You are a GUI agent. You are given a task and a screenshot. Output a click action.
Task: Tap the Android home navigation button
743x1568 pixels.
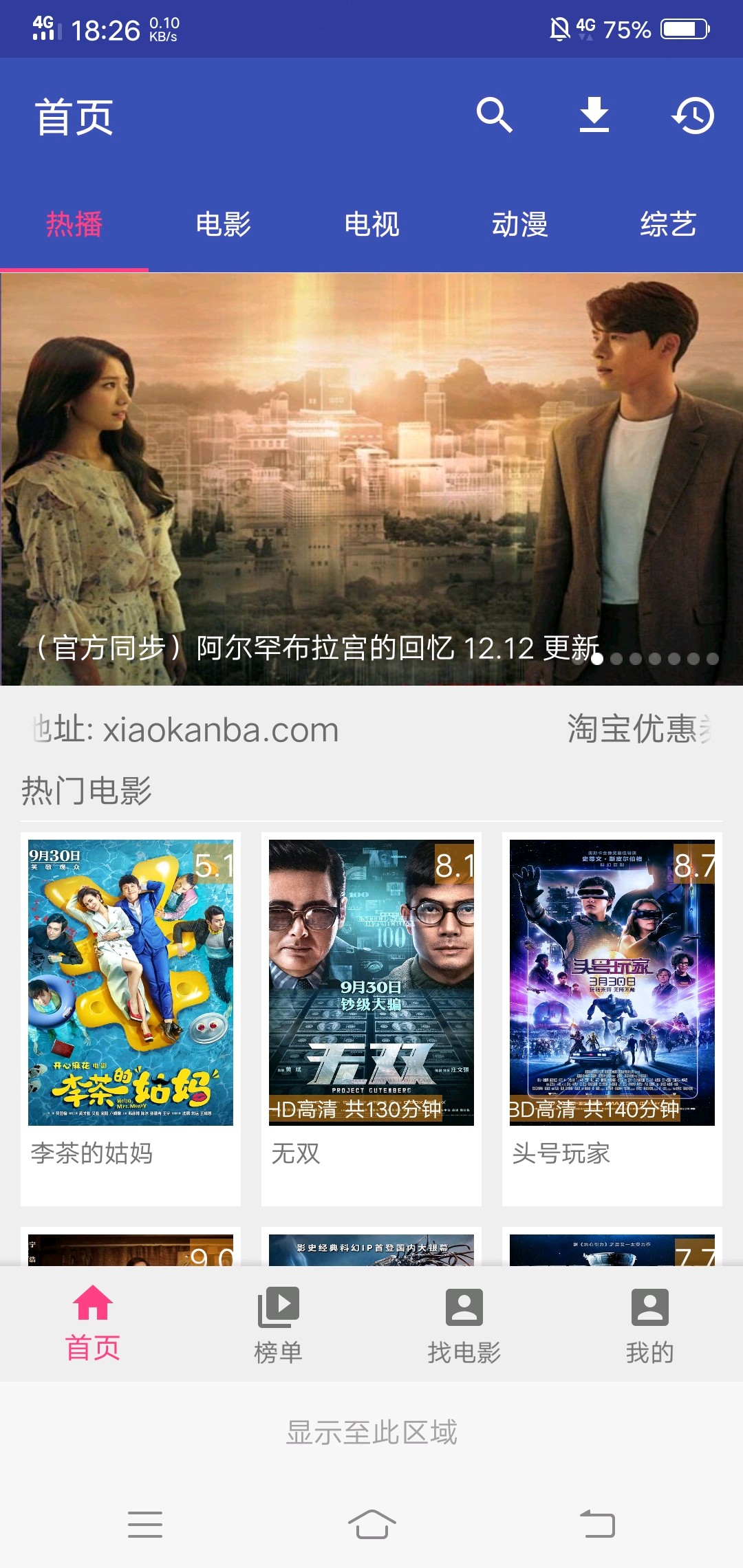click(x=371, y=1525)
